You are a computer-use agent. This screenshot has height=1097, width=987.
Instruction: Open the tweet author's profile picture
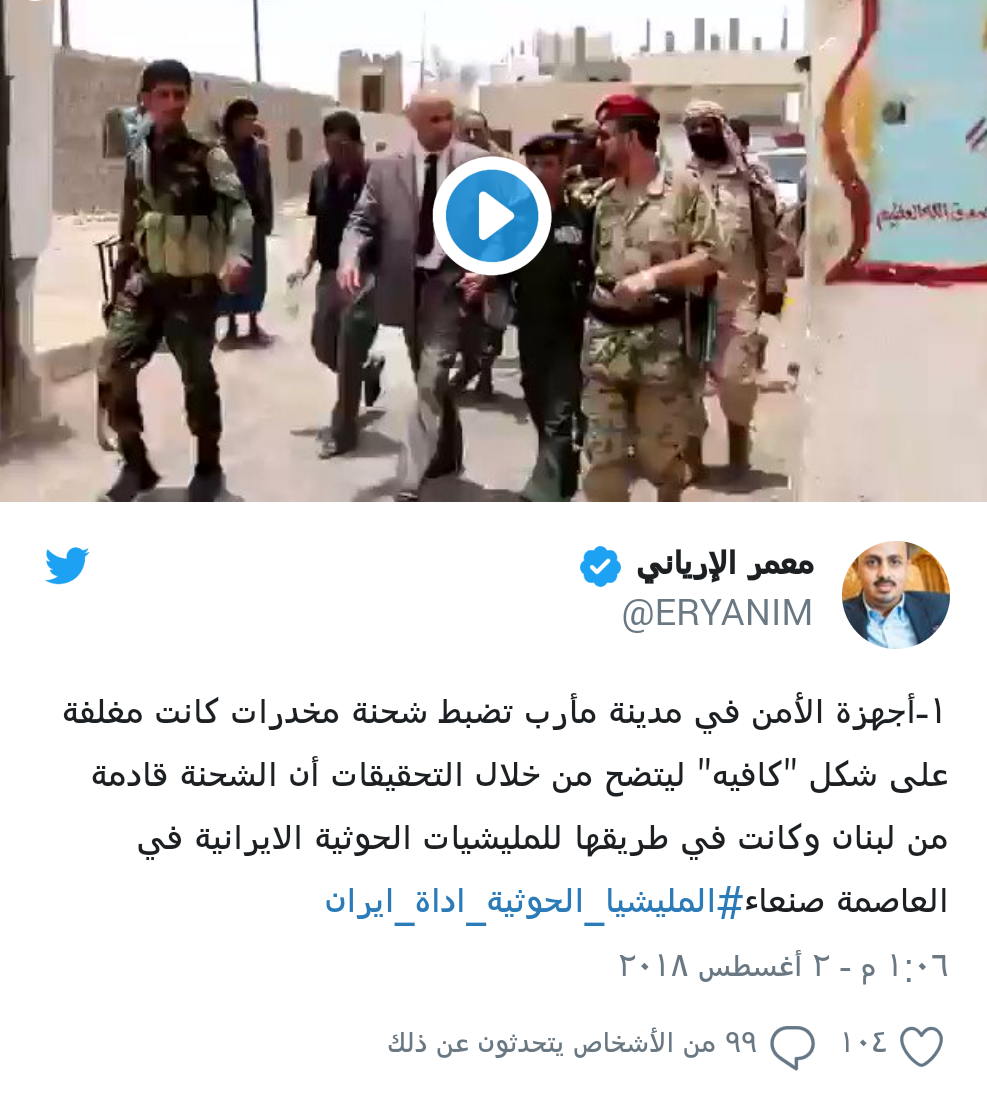click(x=895, y=596)
